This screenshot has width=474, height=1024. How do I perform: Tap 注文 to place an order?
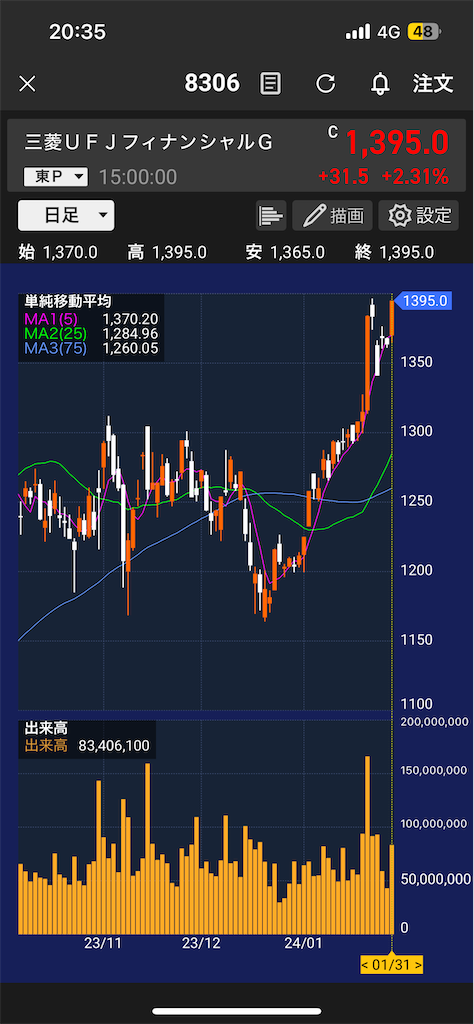click(x=433, y=84)
